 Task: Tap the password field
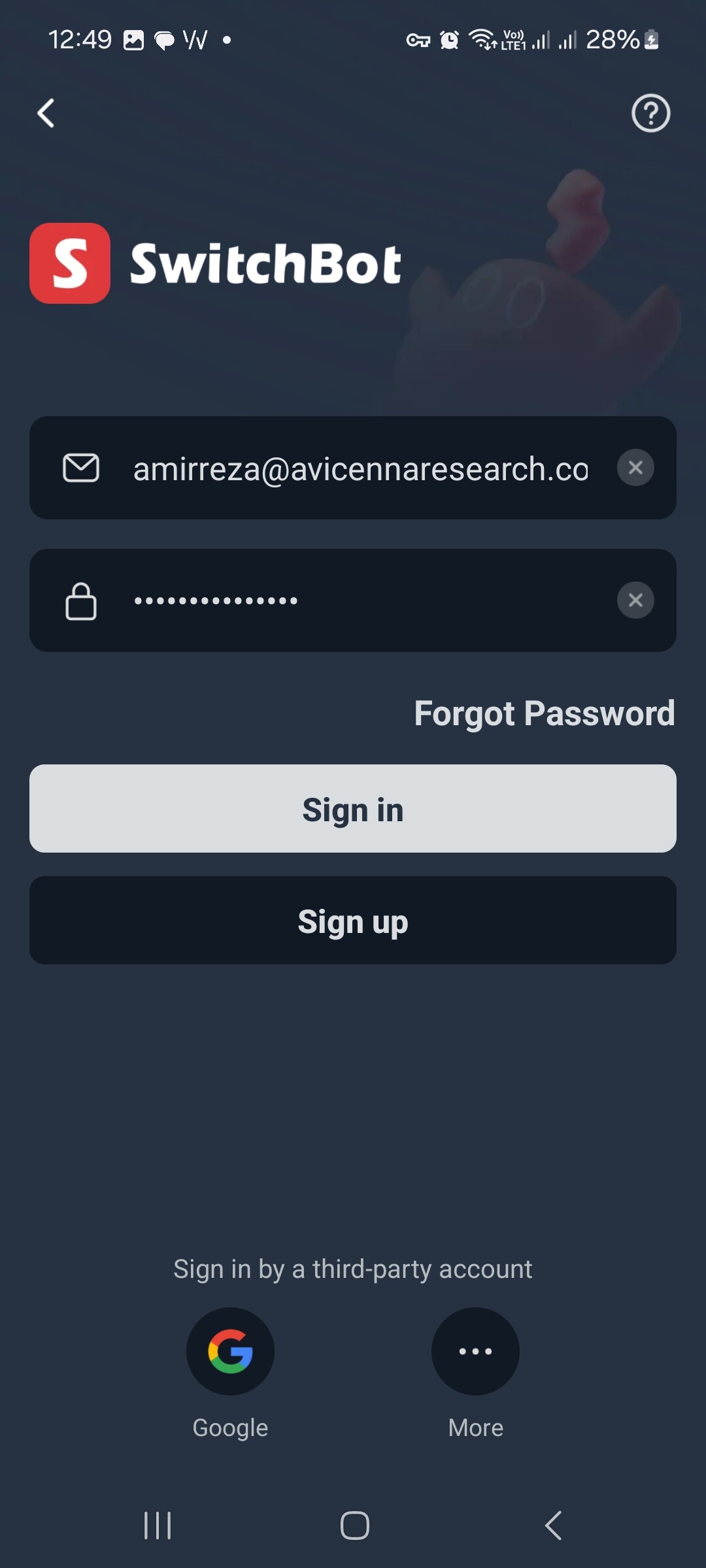[x=360, y=600]
